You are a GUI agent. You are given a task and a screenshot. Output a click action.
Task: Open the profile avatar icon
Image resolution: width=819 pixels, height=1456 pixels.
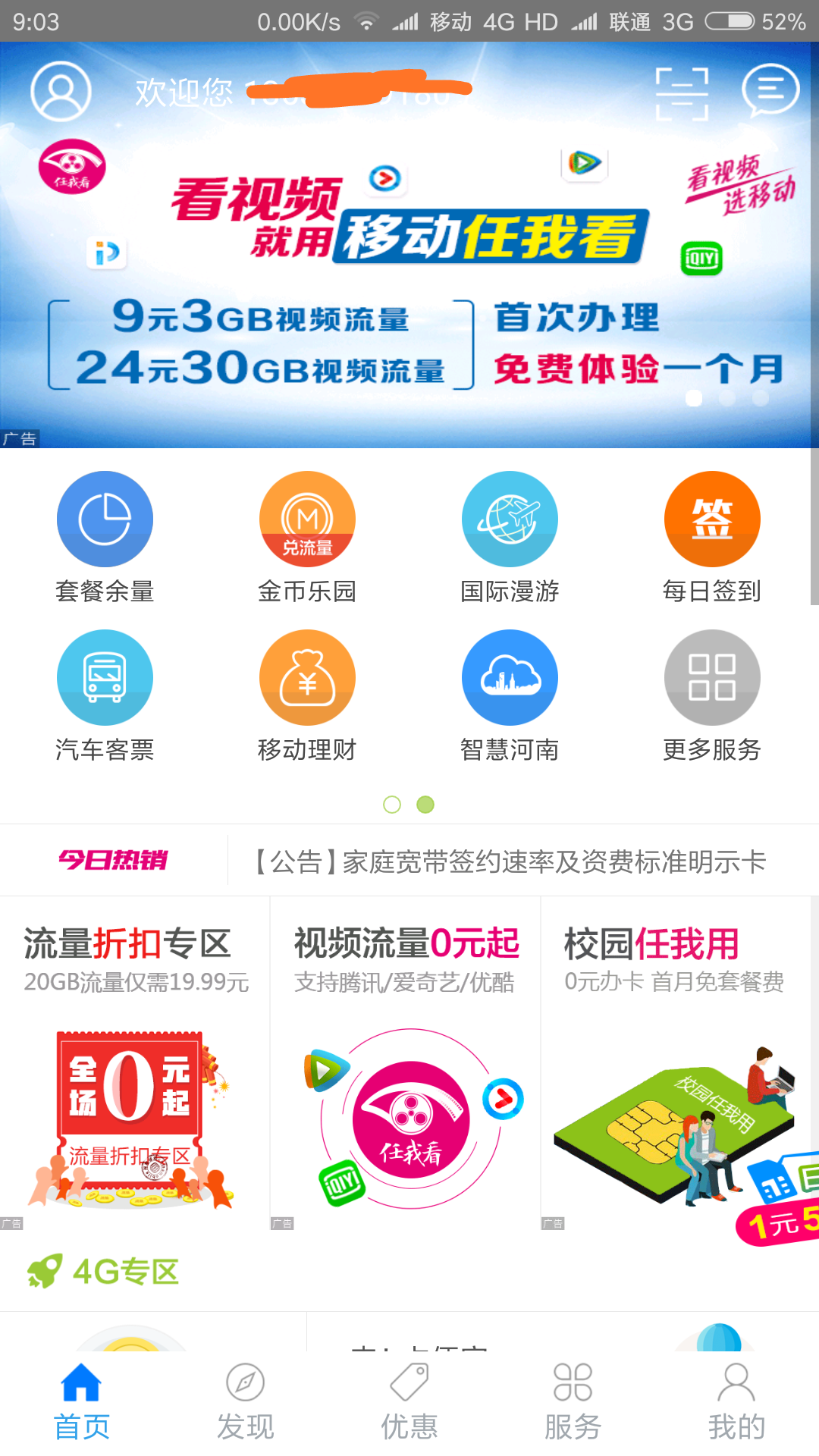pos(61,91)
